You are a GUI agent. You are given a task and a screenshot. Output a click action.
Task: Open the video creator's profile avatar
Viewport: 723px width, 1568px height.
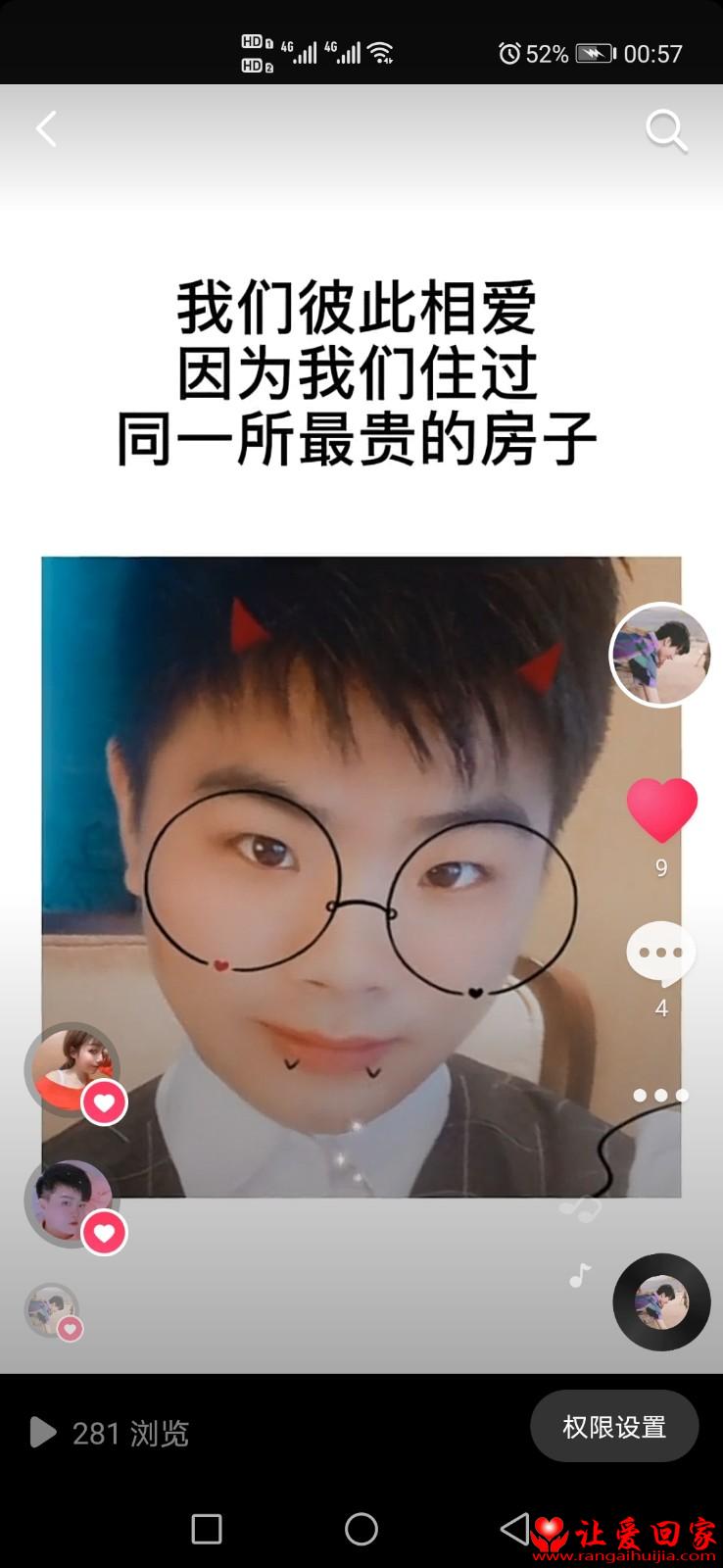point(660,654)
